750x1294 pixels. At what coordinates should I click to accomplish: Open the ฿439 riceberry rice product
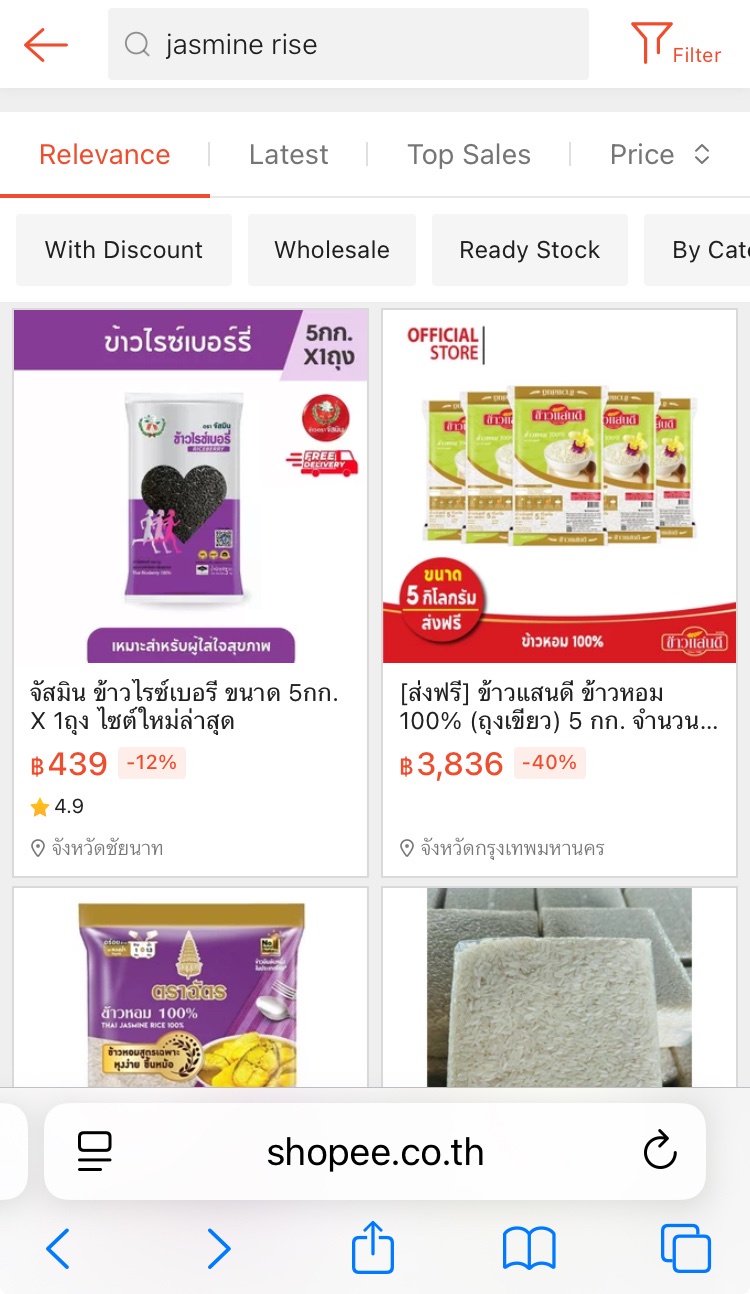click(x=191, y=593)
